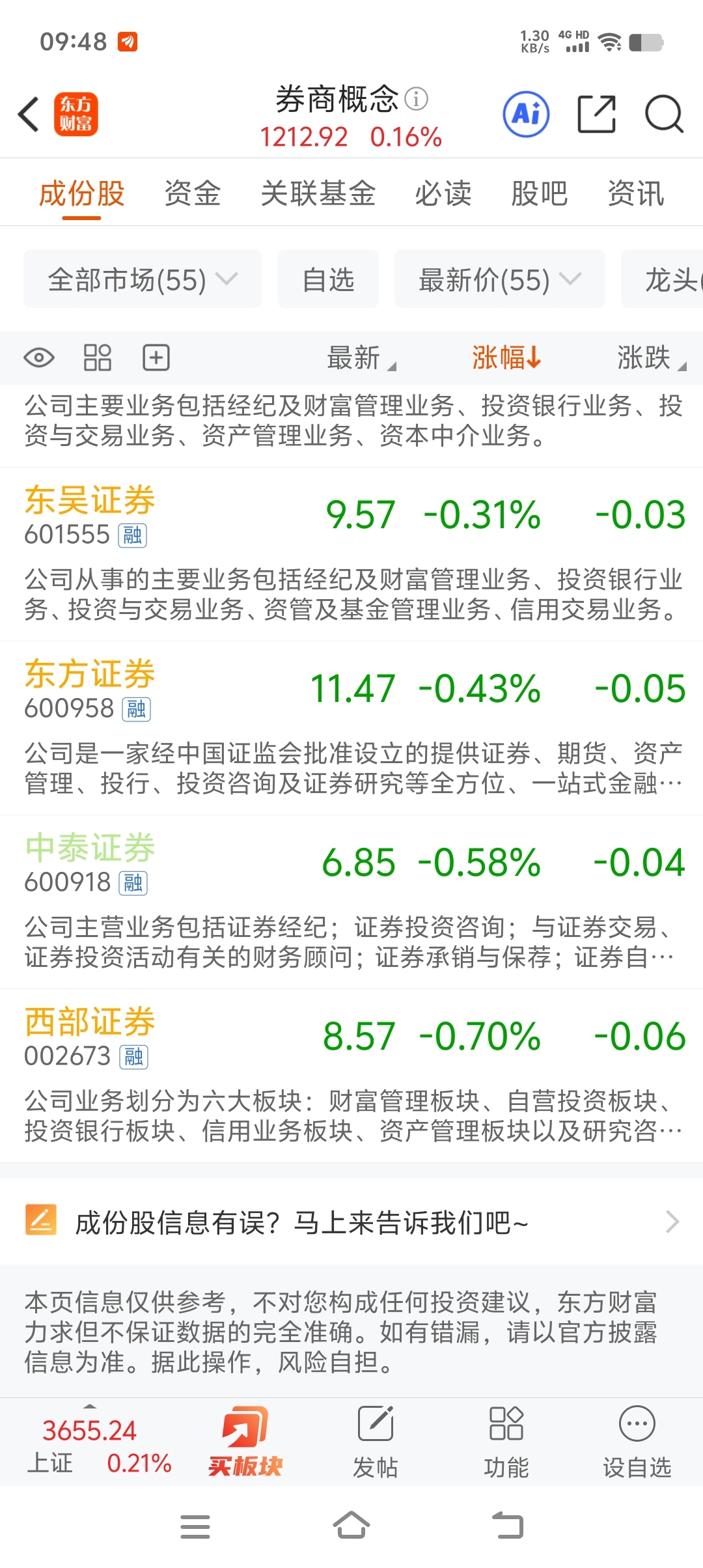
Task: Toggle the eye visibility icon
Action: (39, 357)
